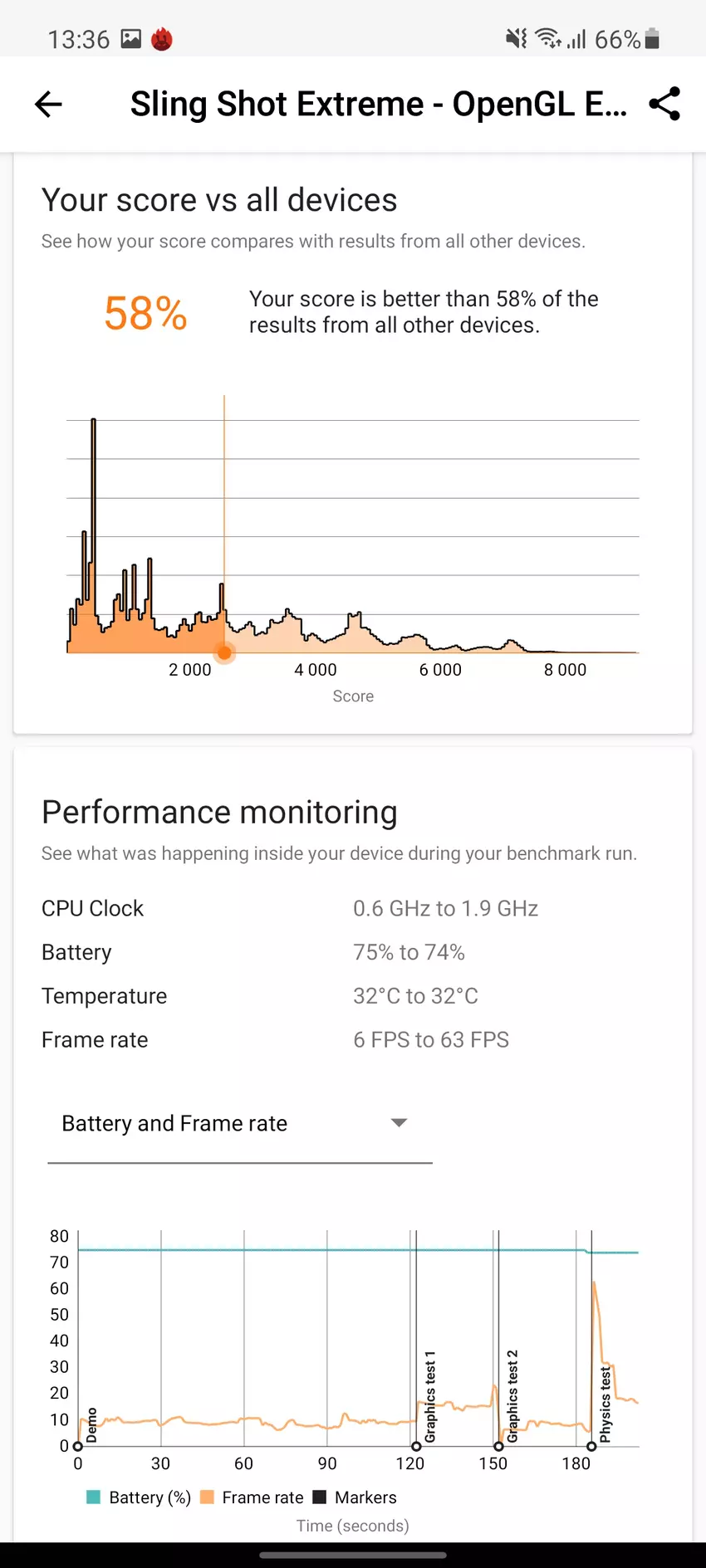Go back using the arrow icon
The image size is (706, 1568).
[48, 105]
